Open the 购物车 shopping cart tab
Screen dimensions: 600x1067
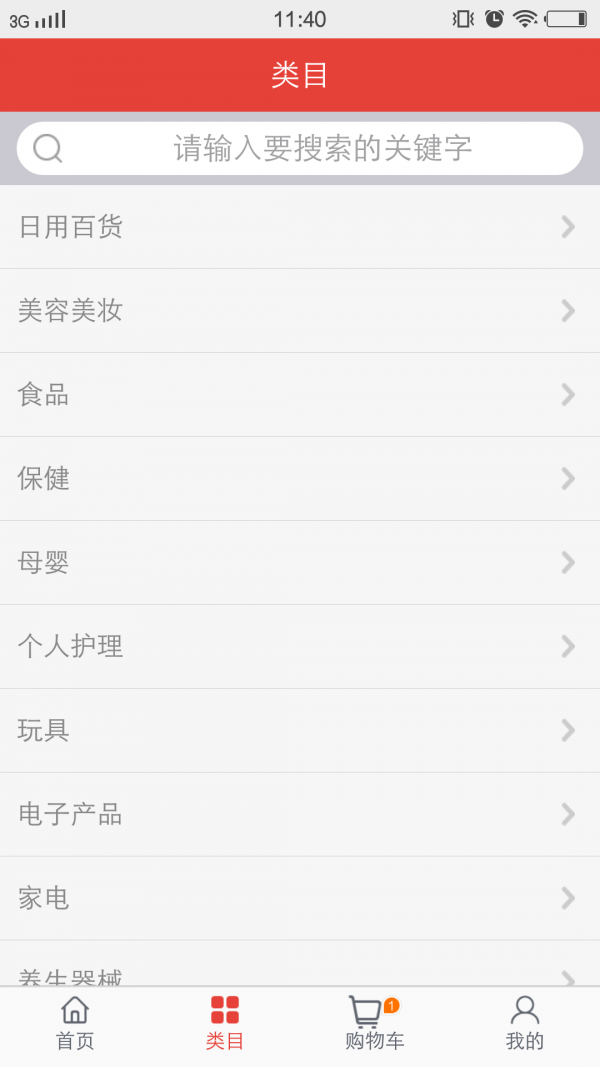click(375, 1025)
